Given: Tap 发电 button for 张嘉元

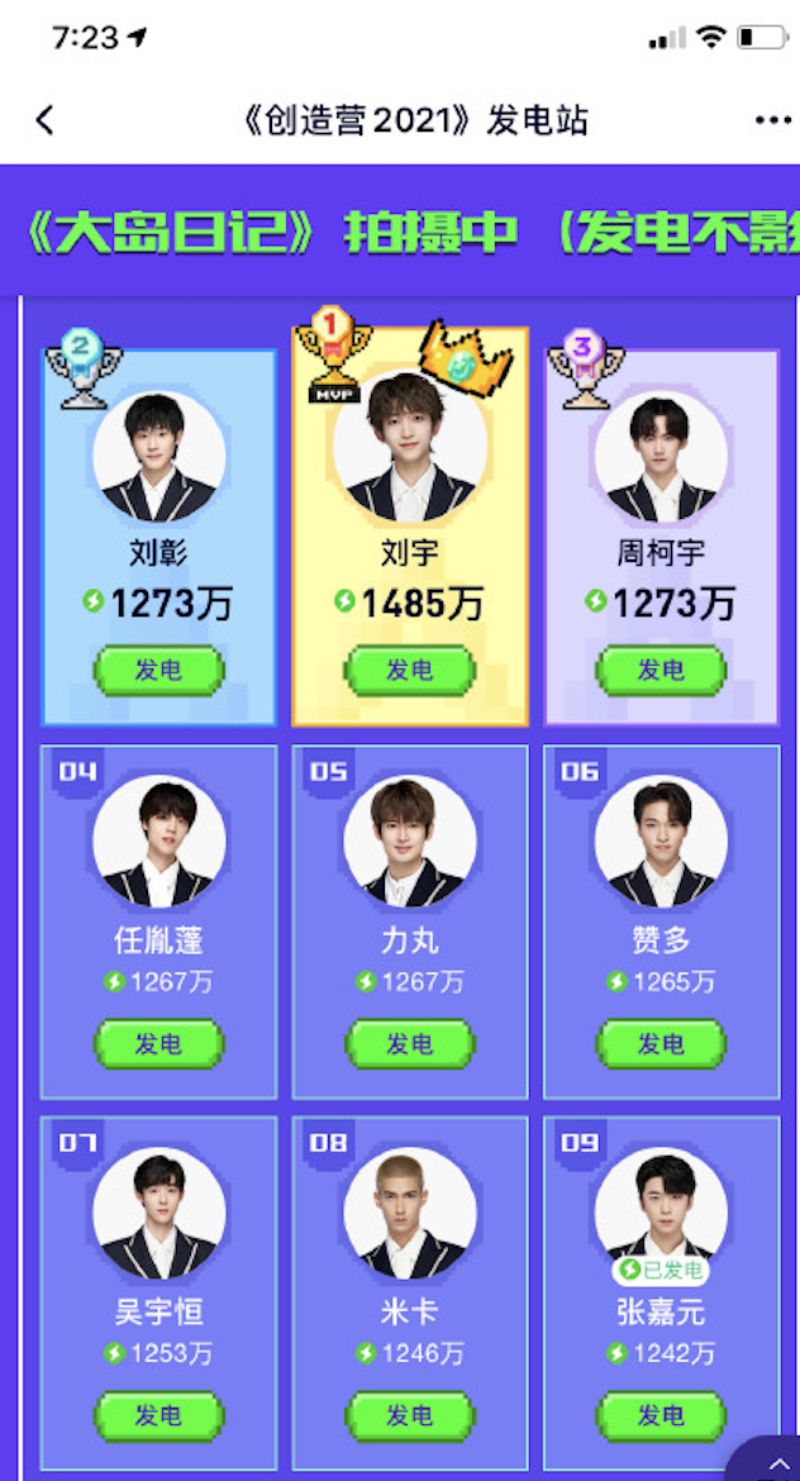Looking at the screenshot, I should pyautogui.click(x=661, y=1416).
